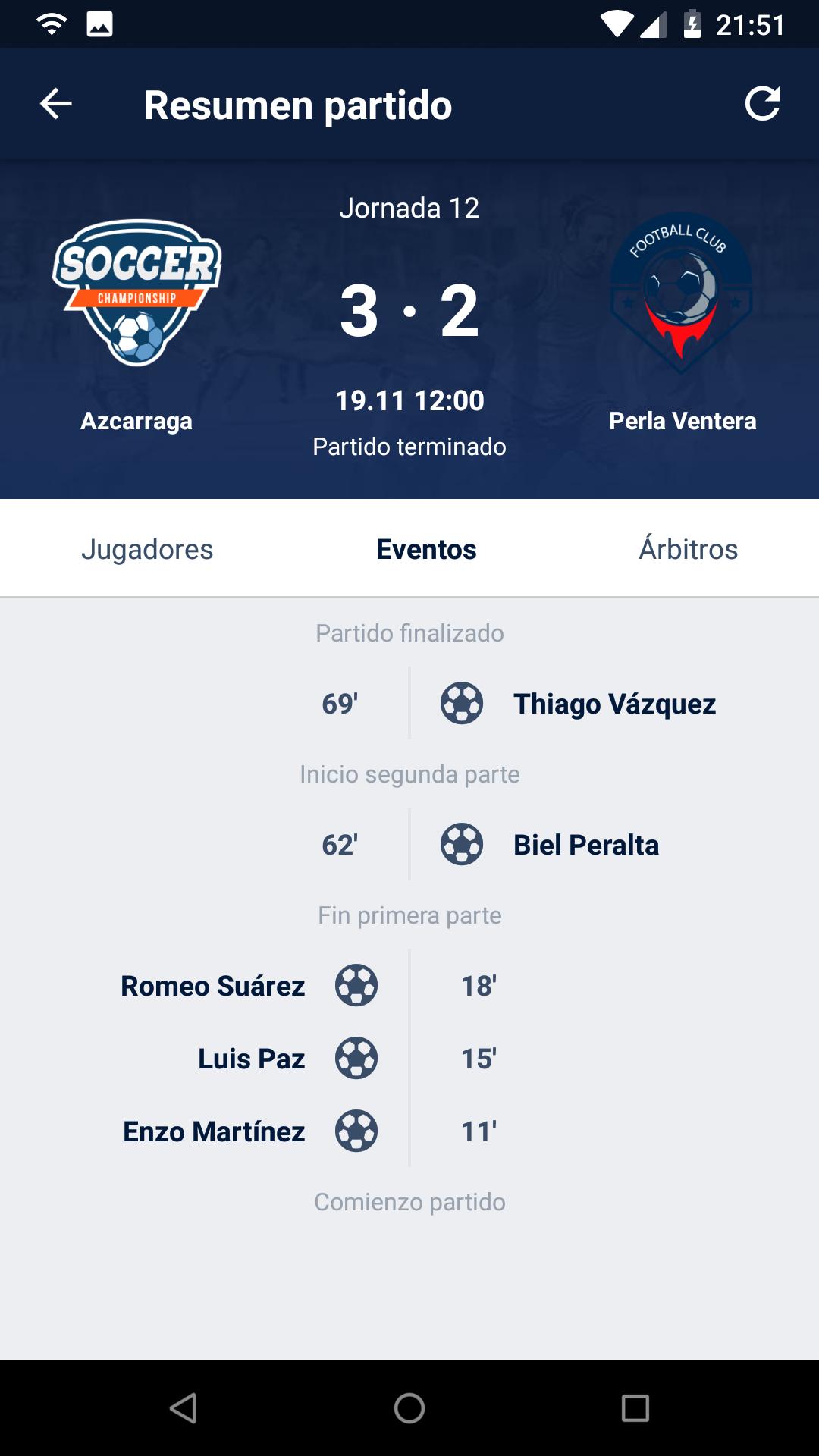Switch to the Jugadores tab
Viewport: 819px width, 1456px height.
pos(147,549)
